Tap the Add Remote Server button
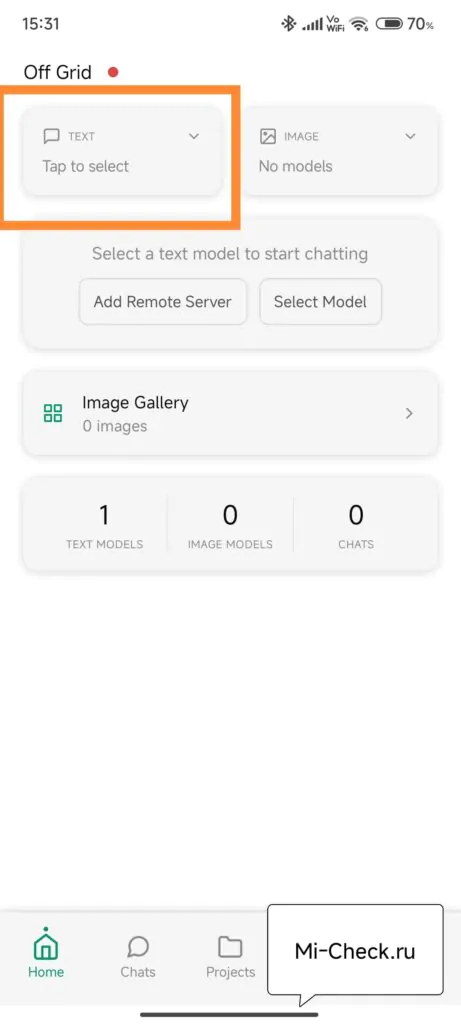Screen dimensions: 461x1024 (163, 302)
